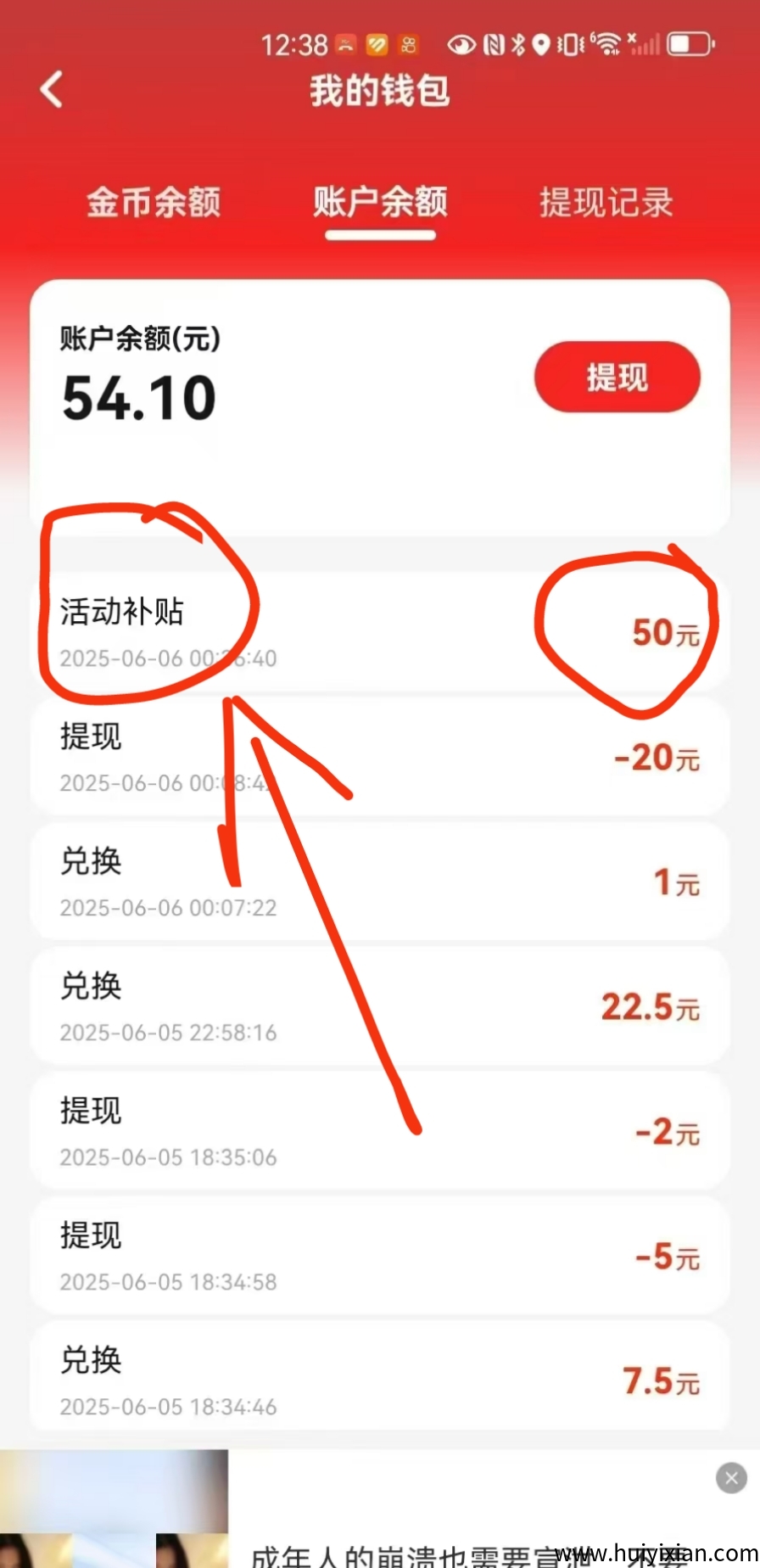Viewport: 760px width, 1568px height.
Task: Tap the -20元 提现 transaction entry
Action: (379, 757)
